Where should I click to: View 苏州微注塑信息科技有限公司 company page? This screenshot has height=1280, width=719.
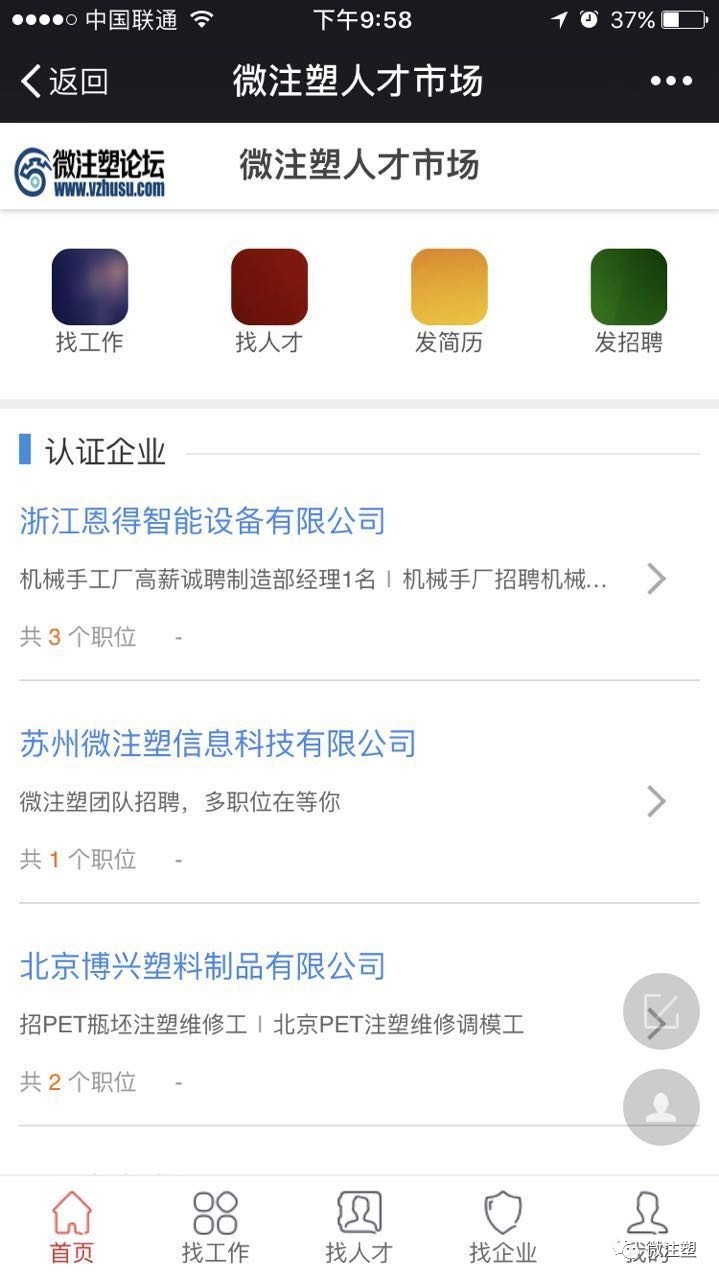pos(218,743)
